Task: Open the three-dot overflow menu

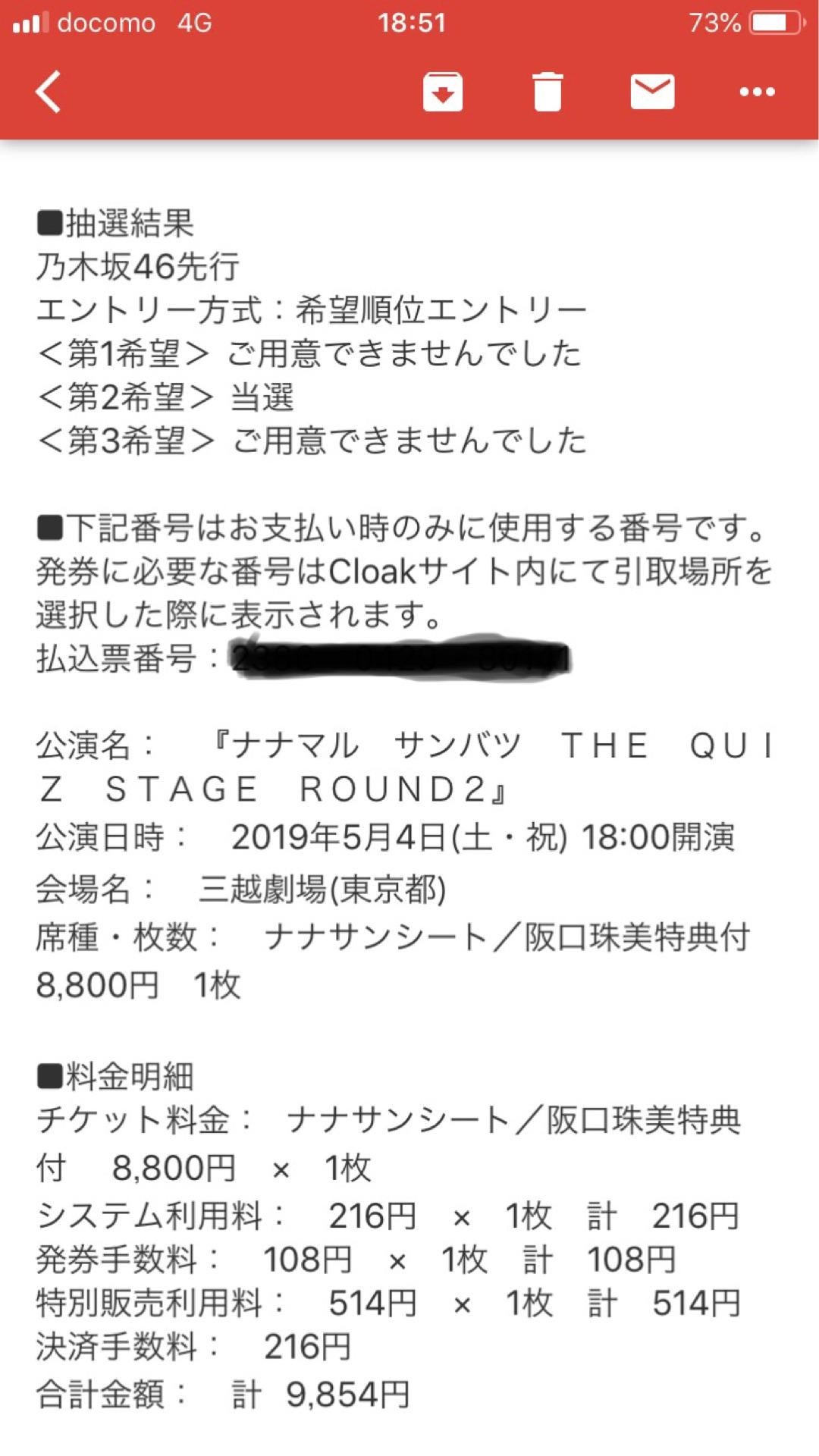Action: pos(757,92)
